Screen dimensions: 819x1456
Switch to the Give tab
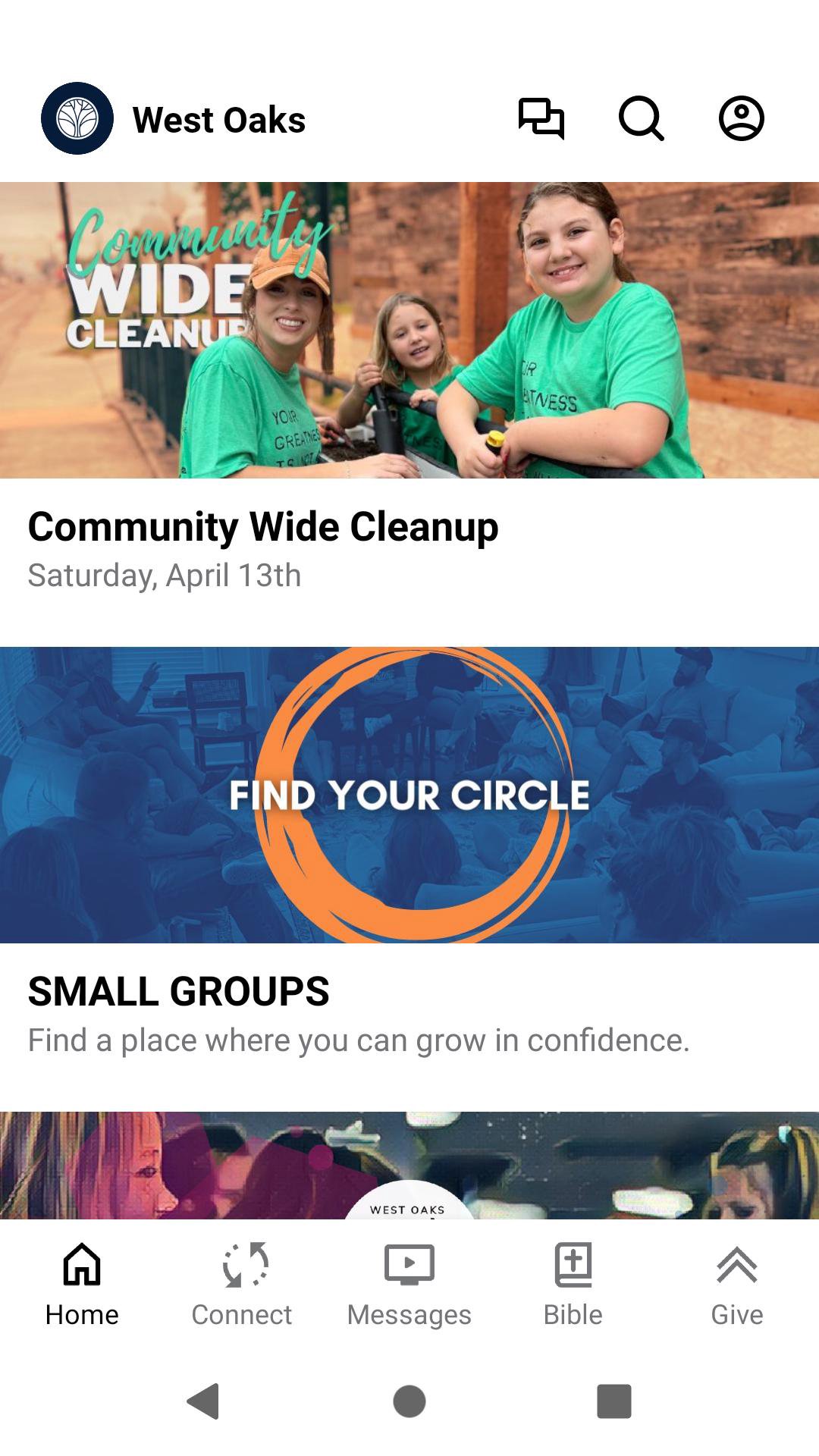pos(736,1283)
